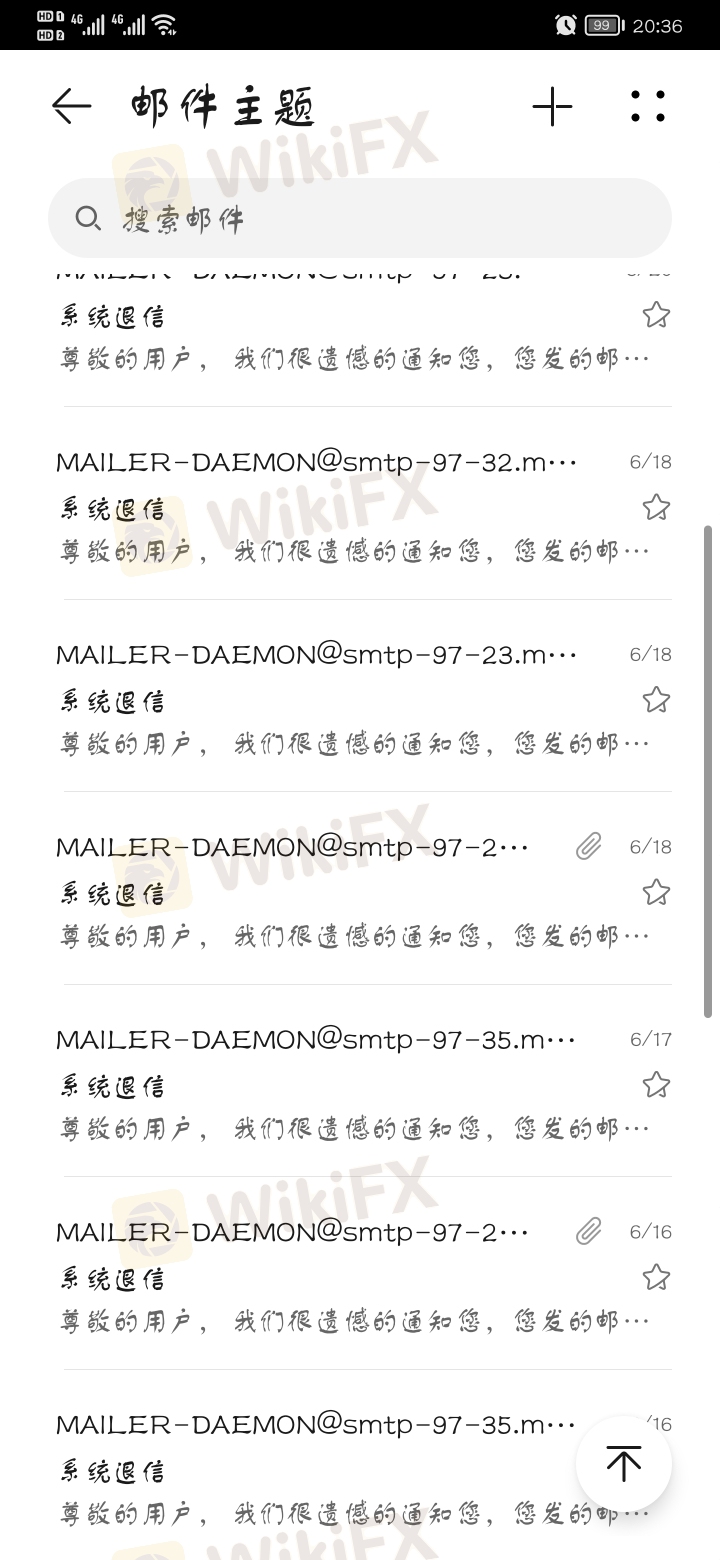
Task: Open the 6/18 mail with attachment
Action: [360, 889]
